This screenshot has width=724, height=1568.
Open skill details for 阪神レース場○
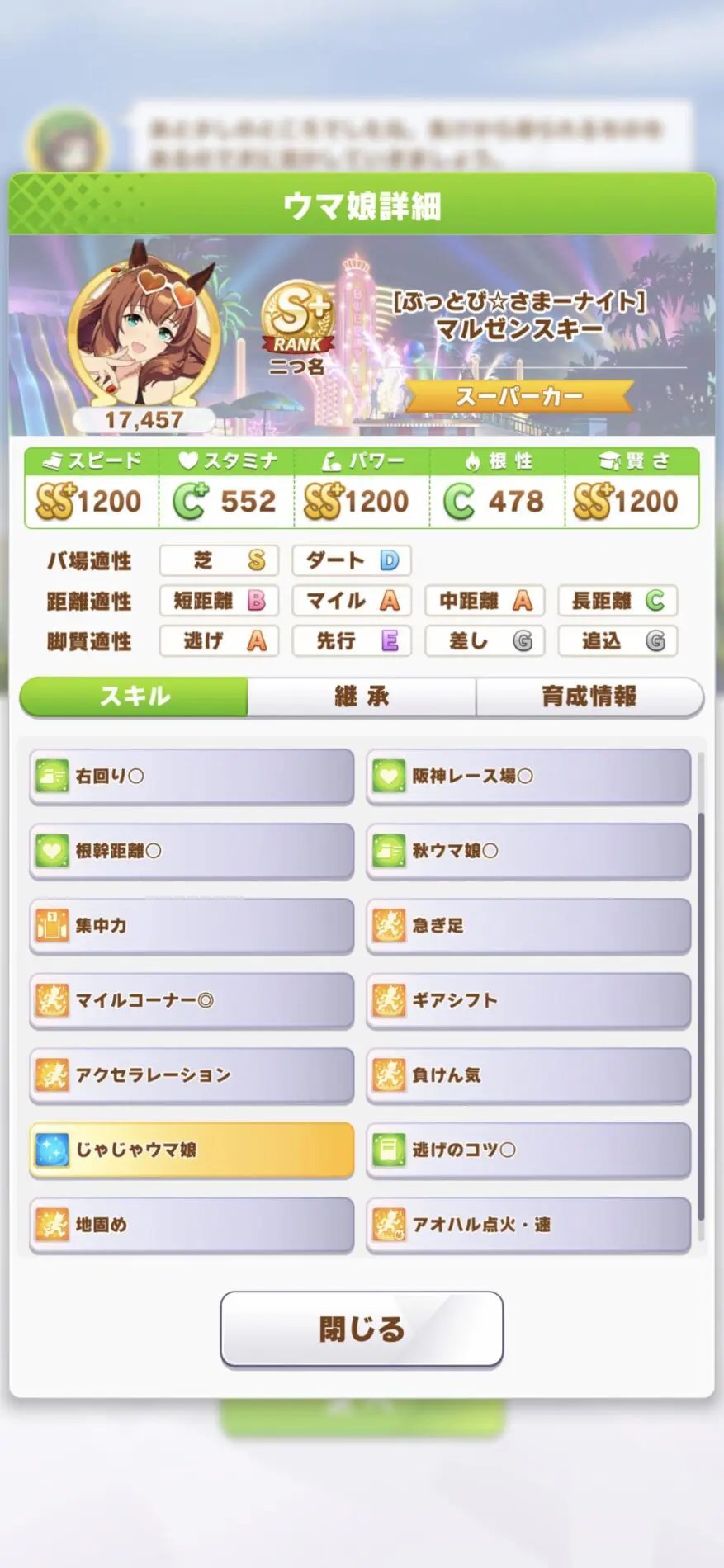click(528, 776)
